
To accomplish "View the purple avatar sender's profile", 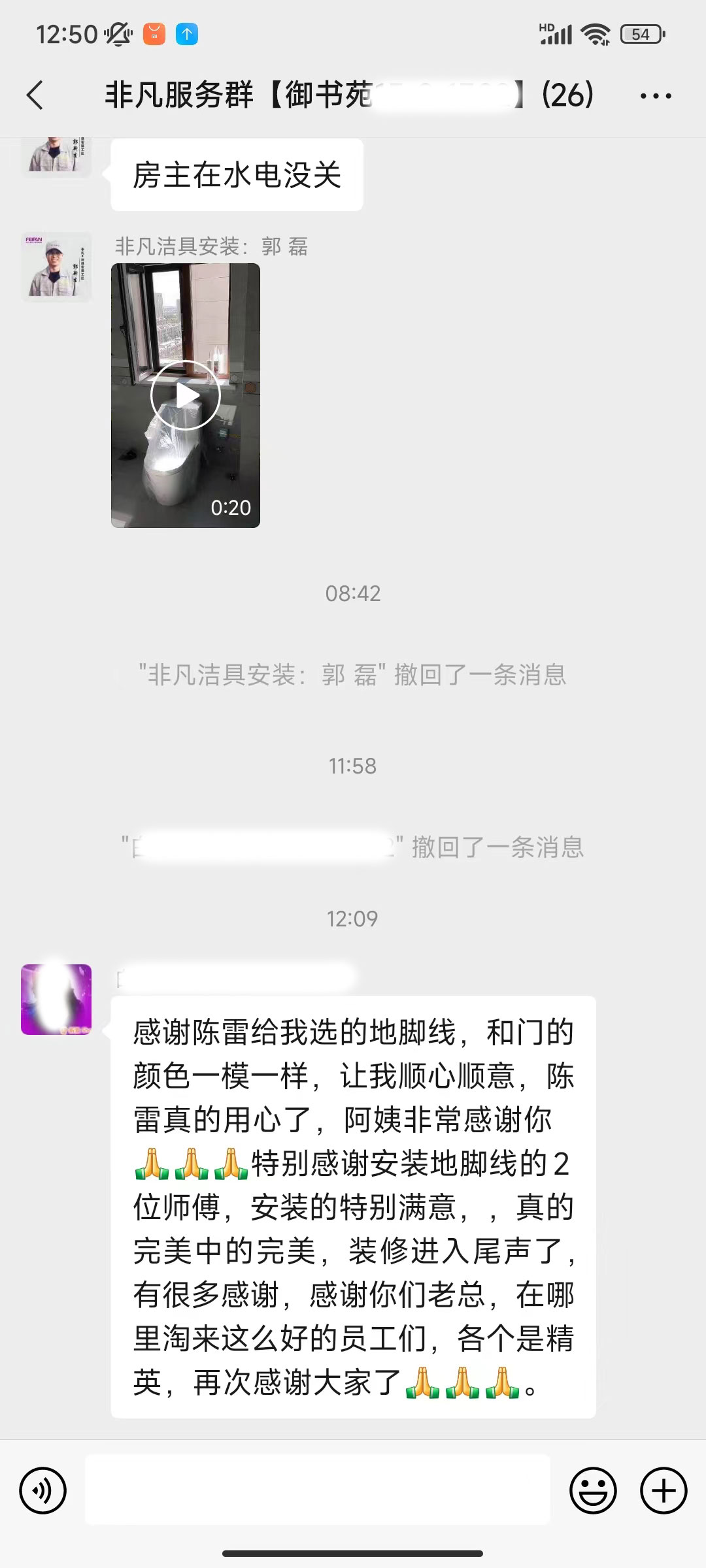I will 56,999.
